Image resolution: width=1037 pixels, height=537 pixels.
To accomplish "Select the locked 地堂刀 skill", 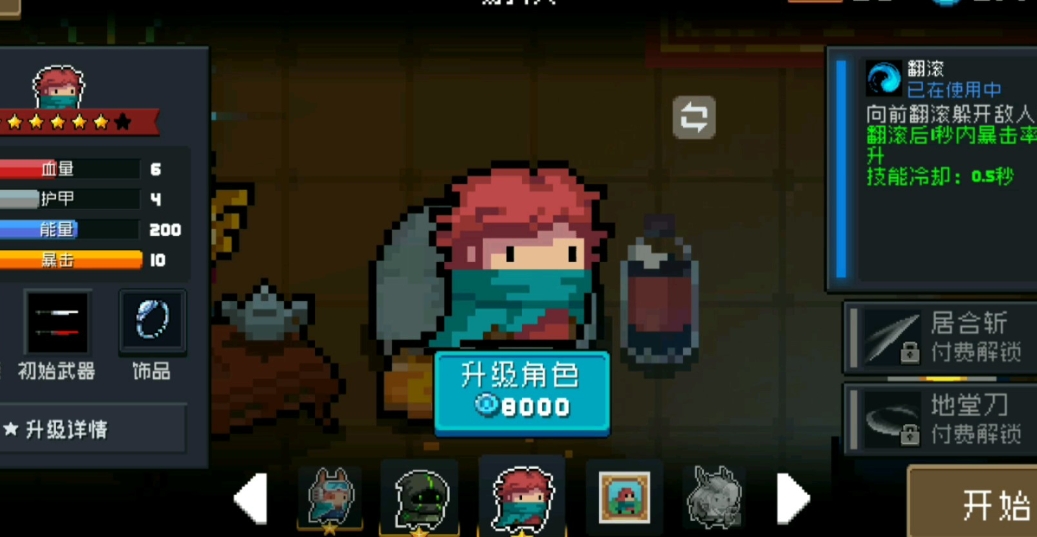I will (940, 418).
